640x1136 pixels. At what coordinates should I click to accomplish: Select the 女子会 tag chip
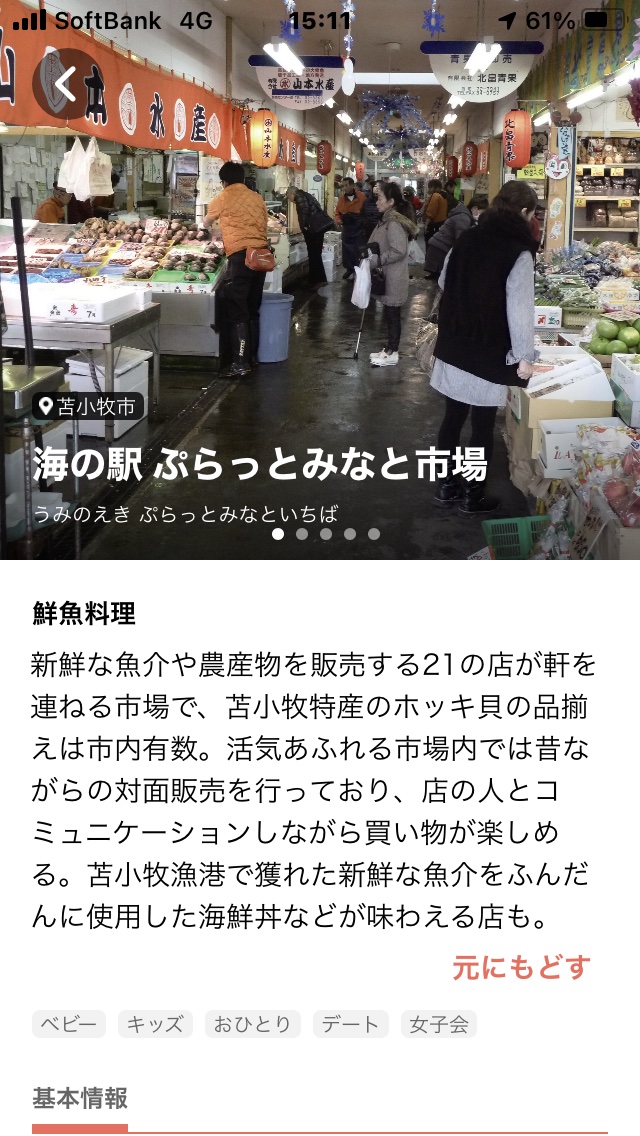tap(438, 1024)
